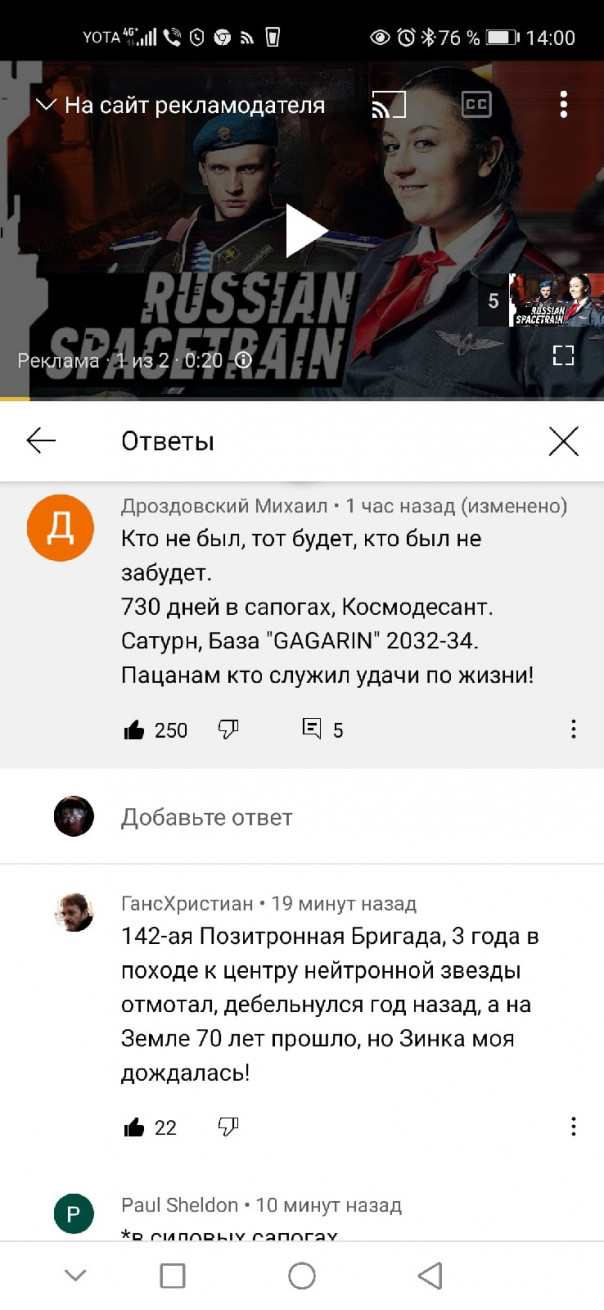Screen dimensions: 604x1310
Task: Play the video ad
Action: point(305,232)
